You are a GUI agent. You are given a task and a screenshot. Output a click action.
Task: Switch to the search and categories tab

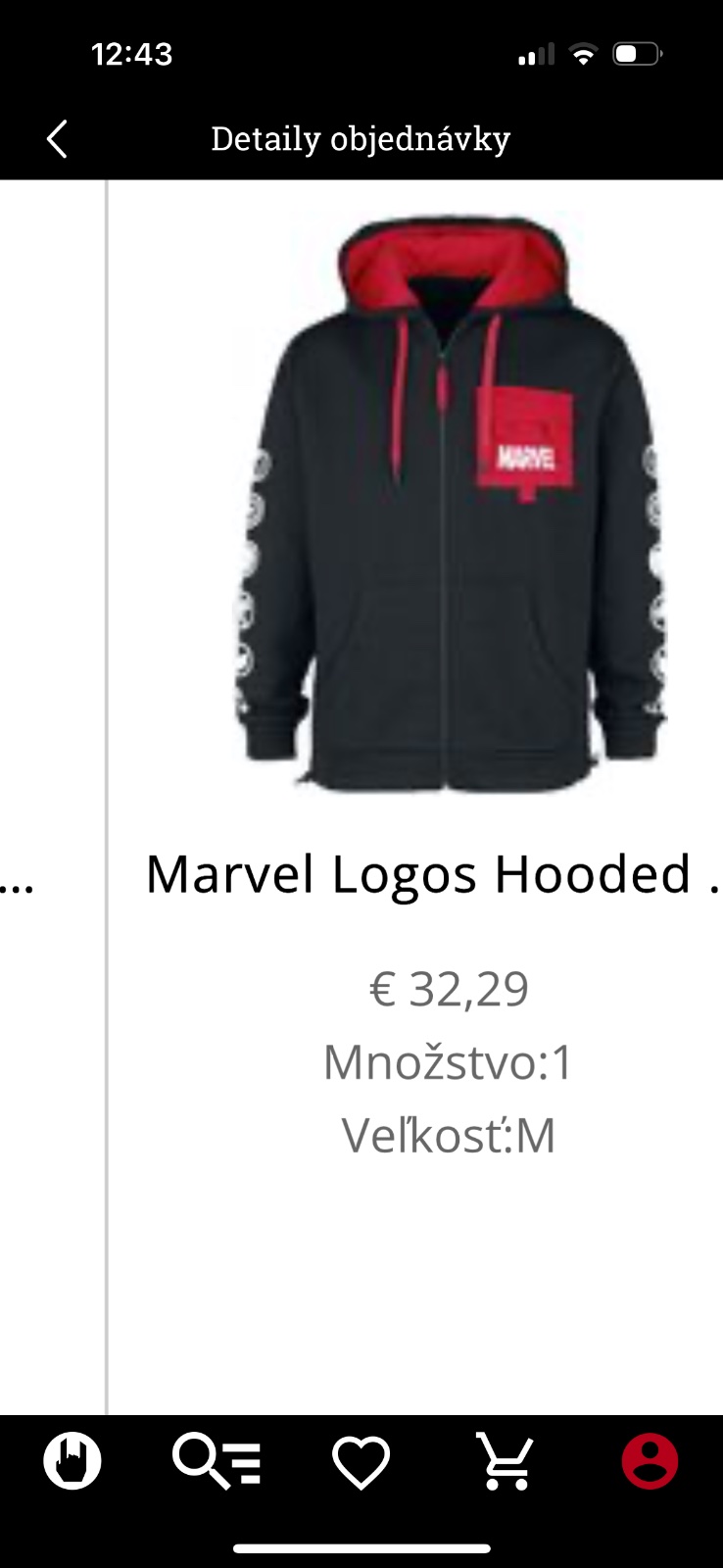pos(216,1461)
